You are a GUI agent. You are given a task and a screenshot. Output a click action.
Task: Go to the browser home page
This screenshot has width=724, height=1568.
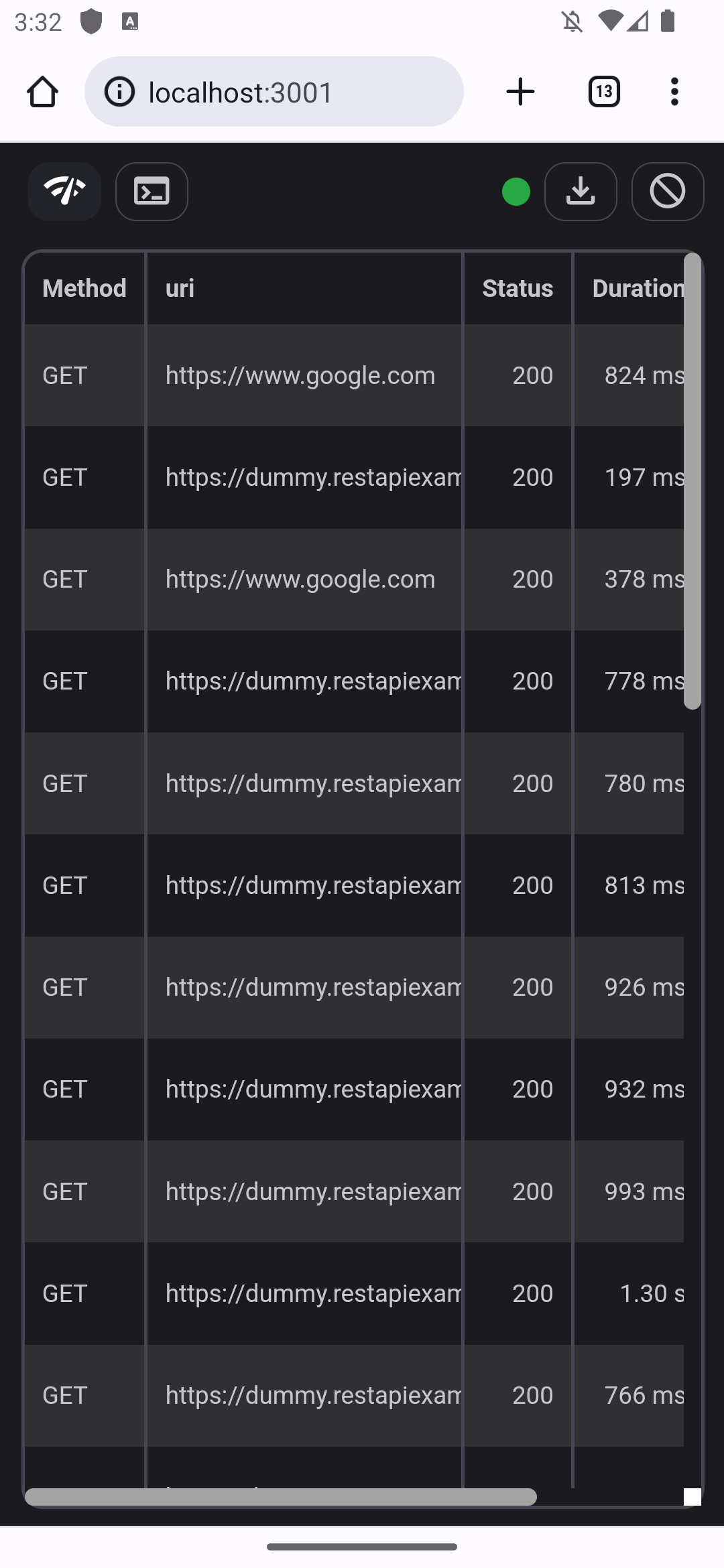click(42, 92)
